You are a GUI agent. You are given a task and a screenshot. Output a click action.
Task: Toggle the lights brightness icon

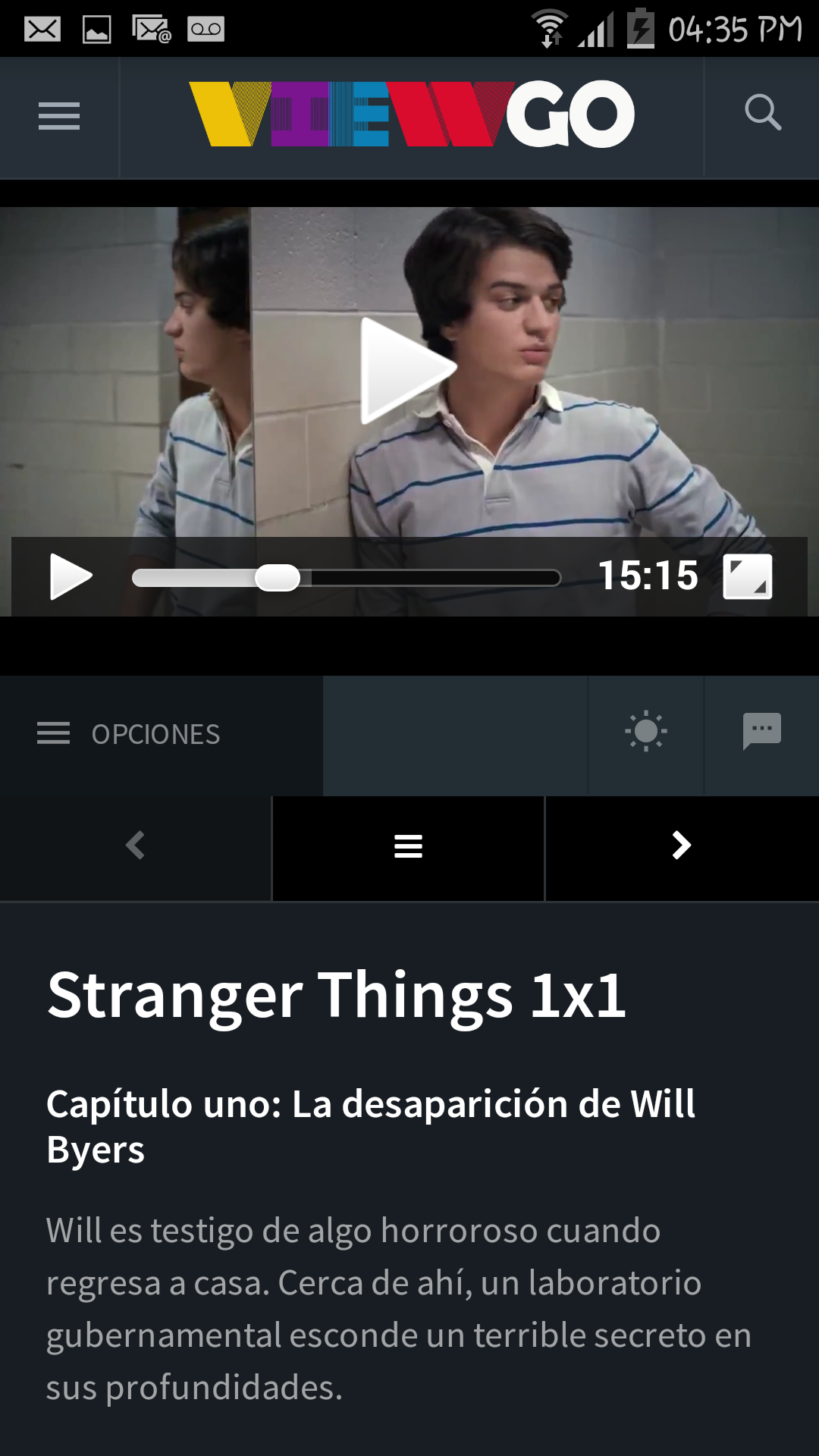coord(645,732)
